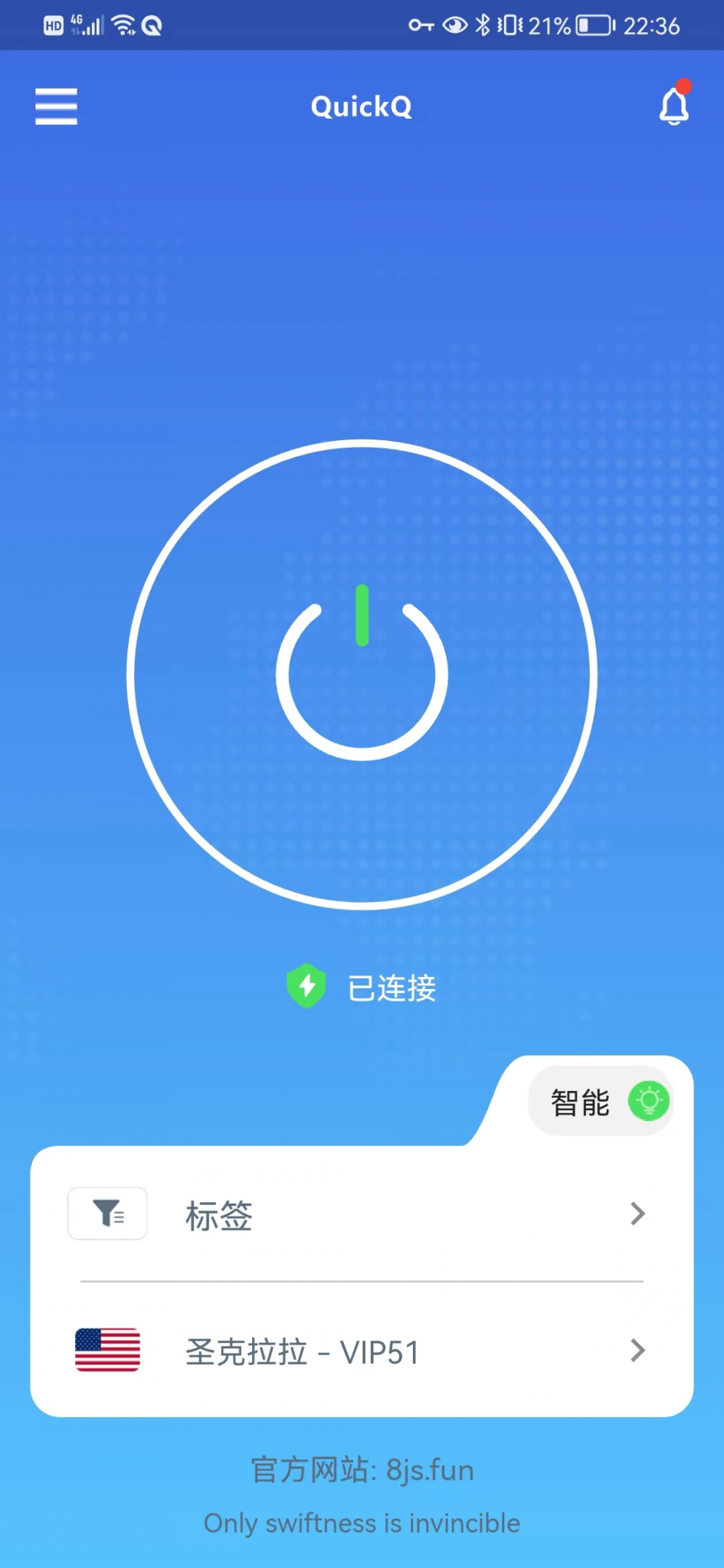Open the hamburger drawer menu

tap(56, 106)
